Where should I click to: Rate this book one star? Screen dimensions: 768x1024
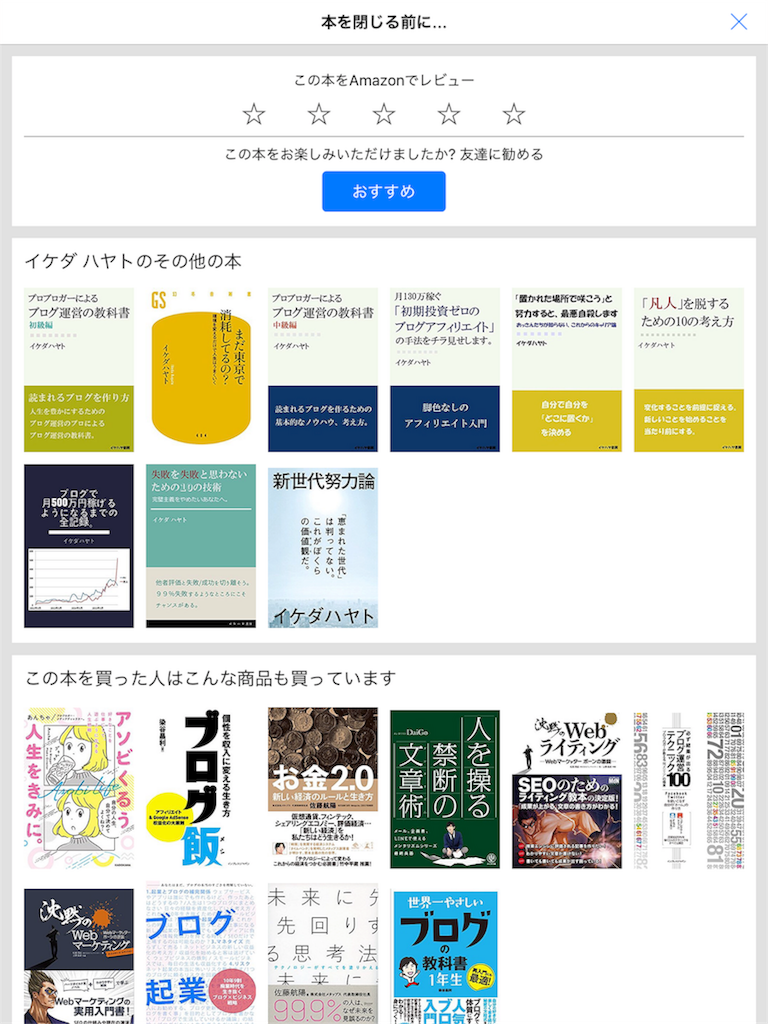point(254,114)
